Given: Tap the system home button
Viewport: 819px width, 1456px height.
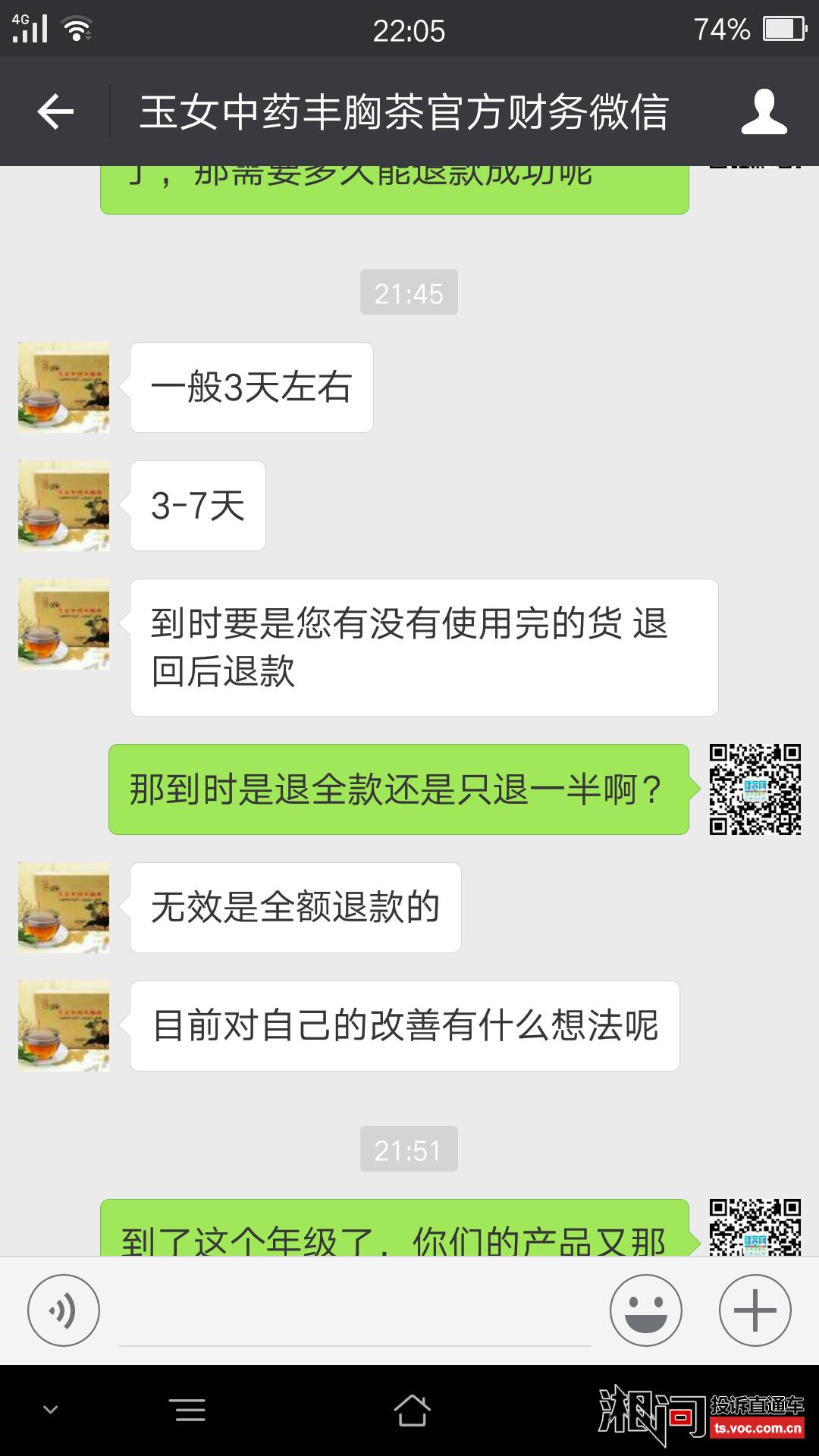Looking at the screenshot, I should (x=412, y=1410).
